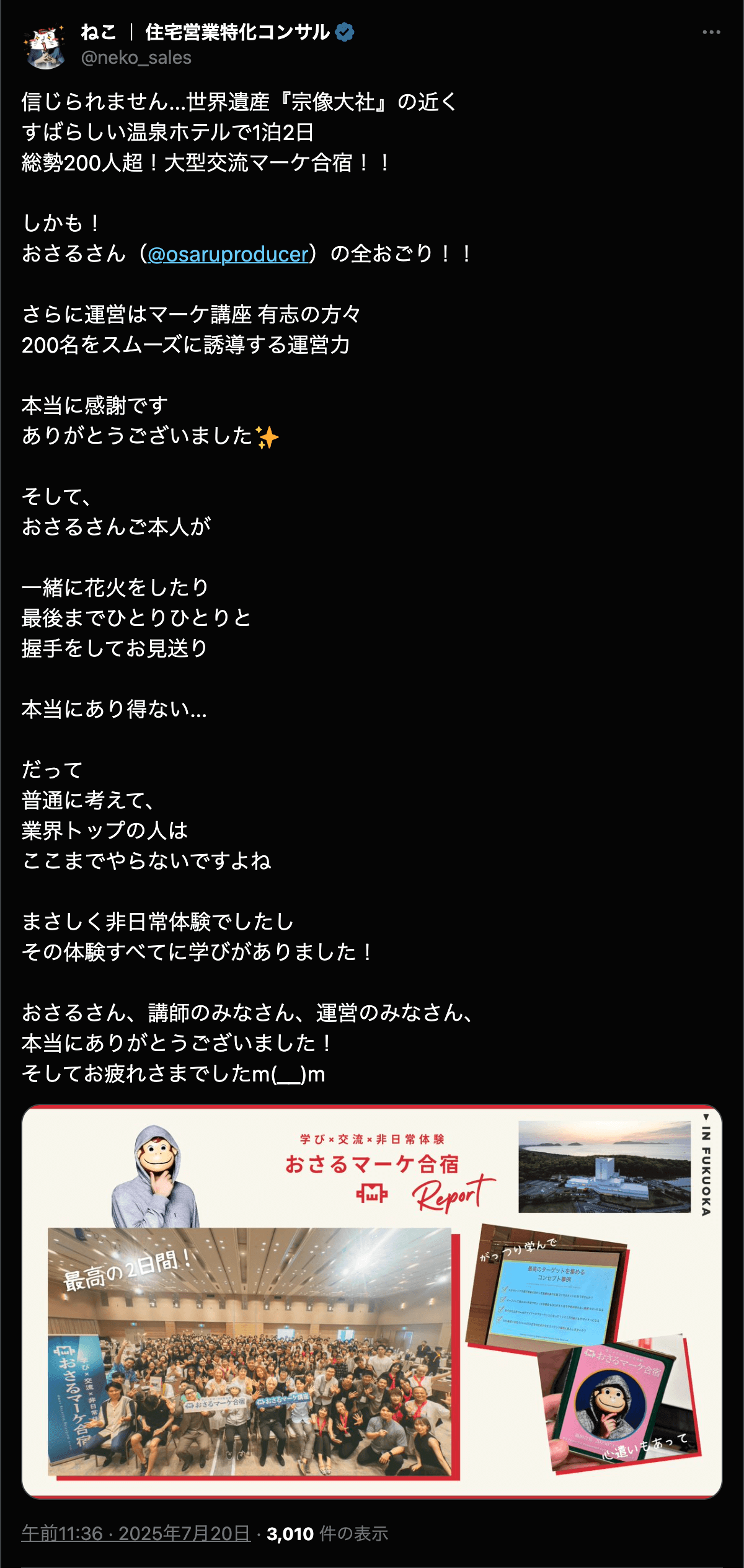Open the ねこ profile avatar
This screenshot has height=1568, width=744.
pyautogui.click(x=45, y=45)
